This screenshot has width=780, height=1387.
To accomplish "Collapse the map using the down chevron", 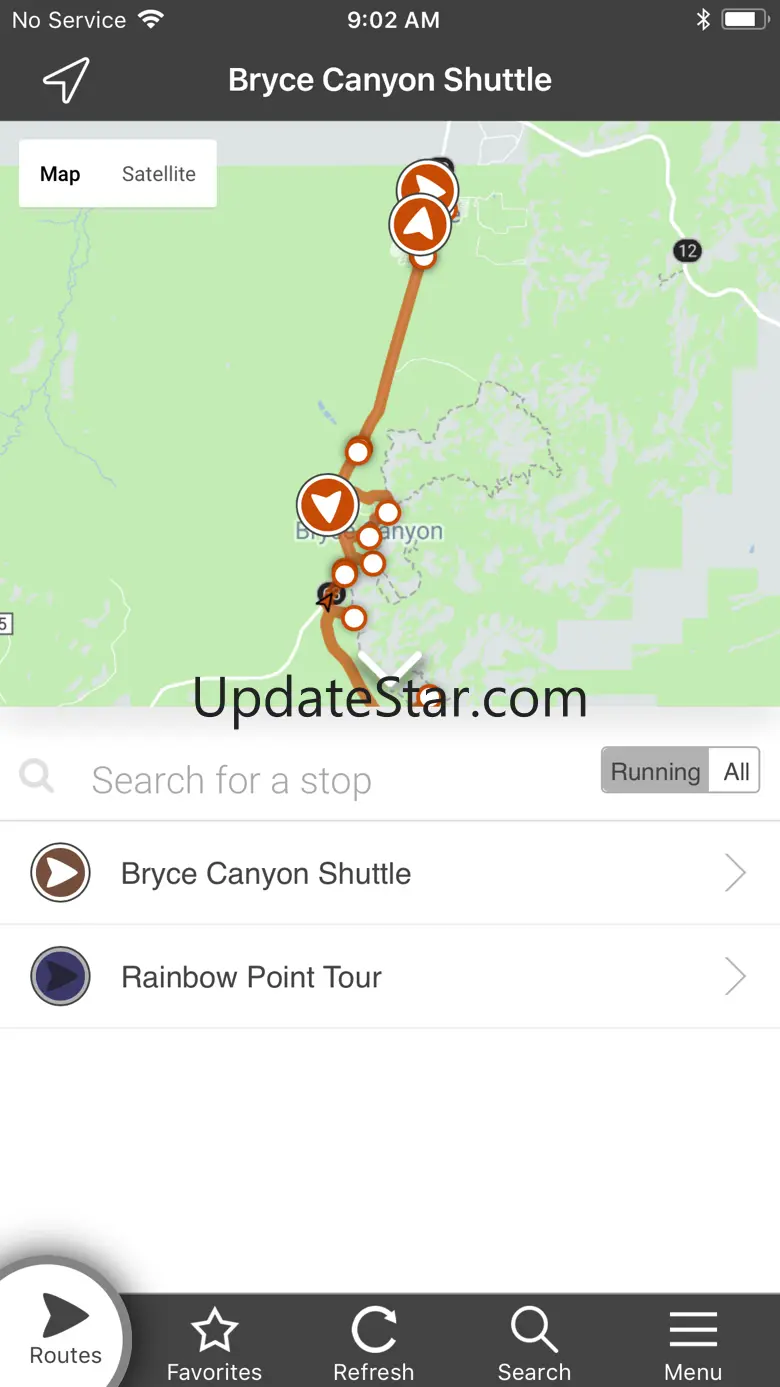I will [x=390, y=668].
